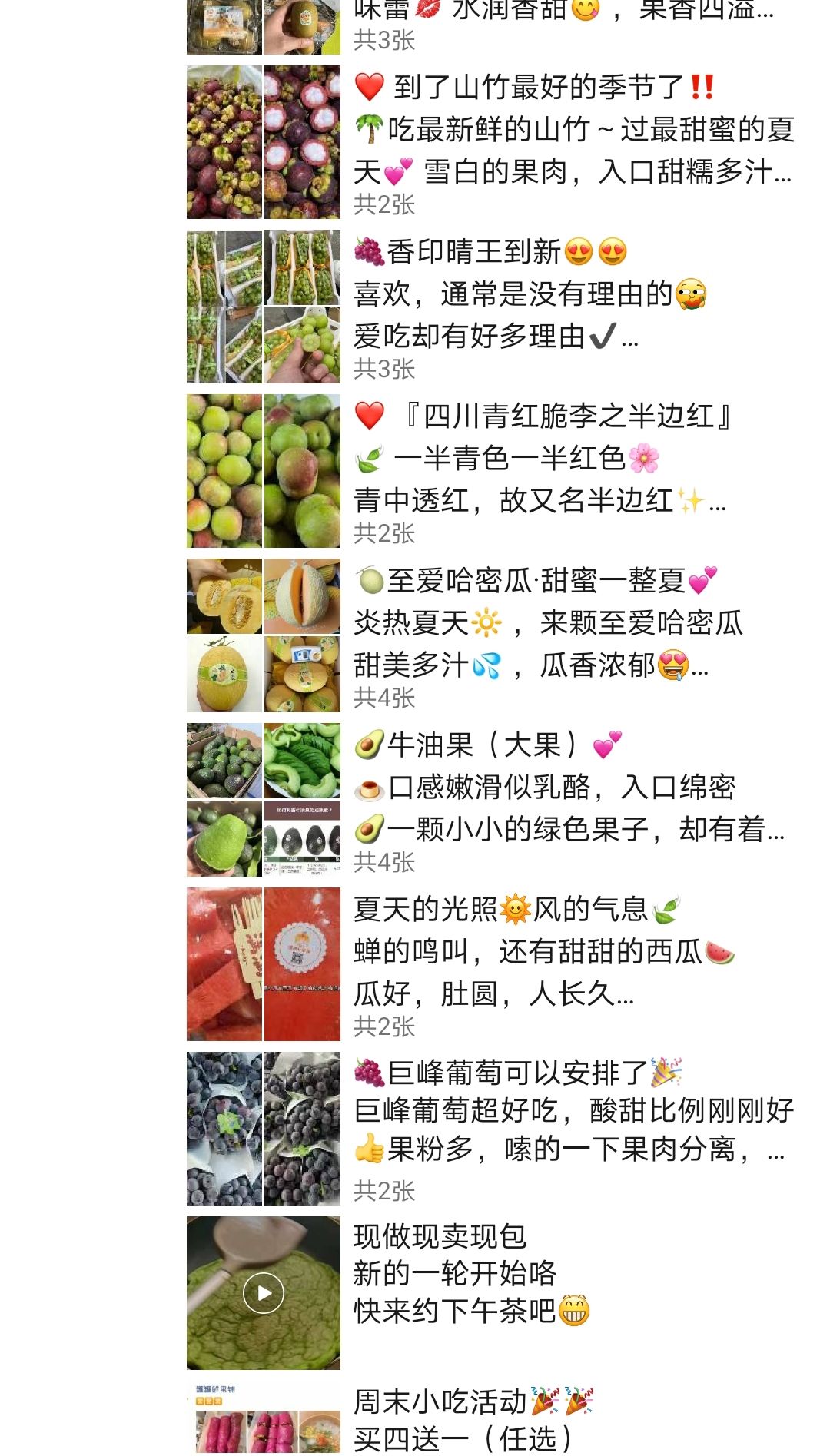
Task: Open the watermelon summer post
Action: 492,964
